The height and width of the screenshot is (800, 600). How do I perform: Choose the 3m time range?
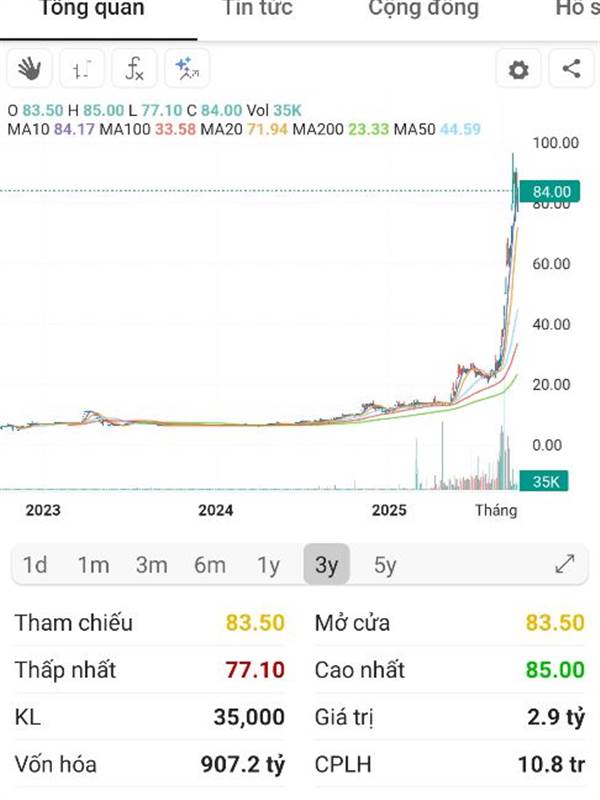(x=152, y=565)
